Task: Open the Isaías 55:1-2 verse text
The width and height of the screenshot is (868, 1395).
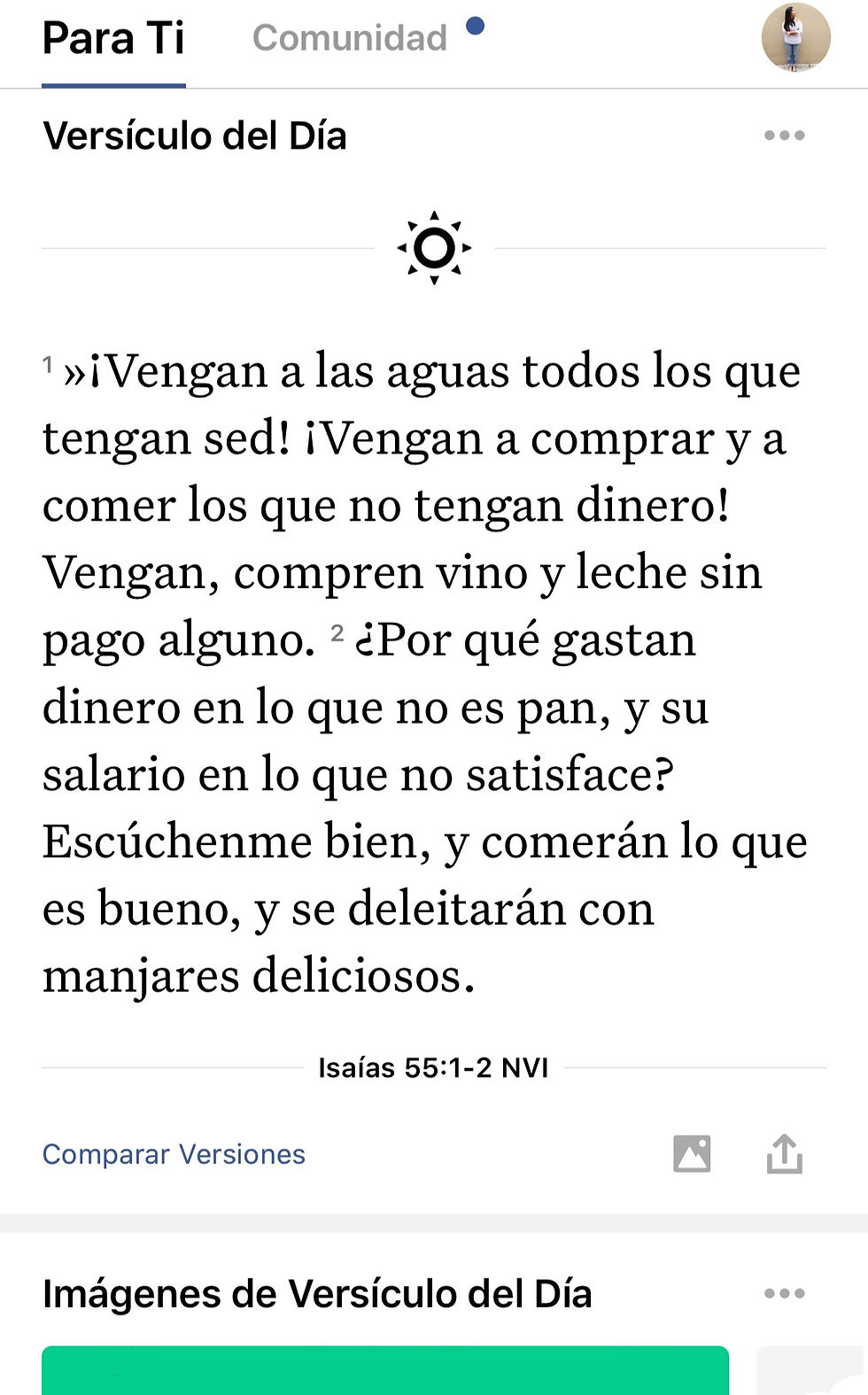Action: 425,673
